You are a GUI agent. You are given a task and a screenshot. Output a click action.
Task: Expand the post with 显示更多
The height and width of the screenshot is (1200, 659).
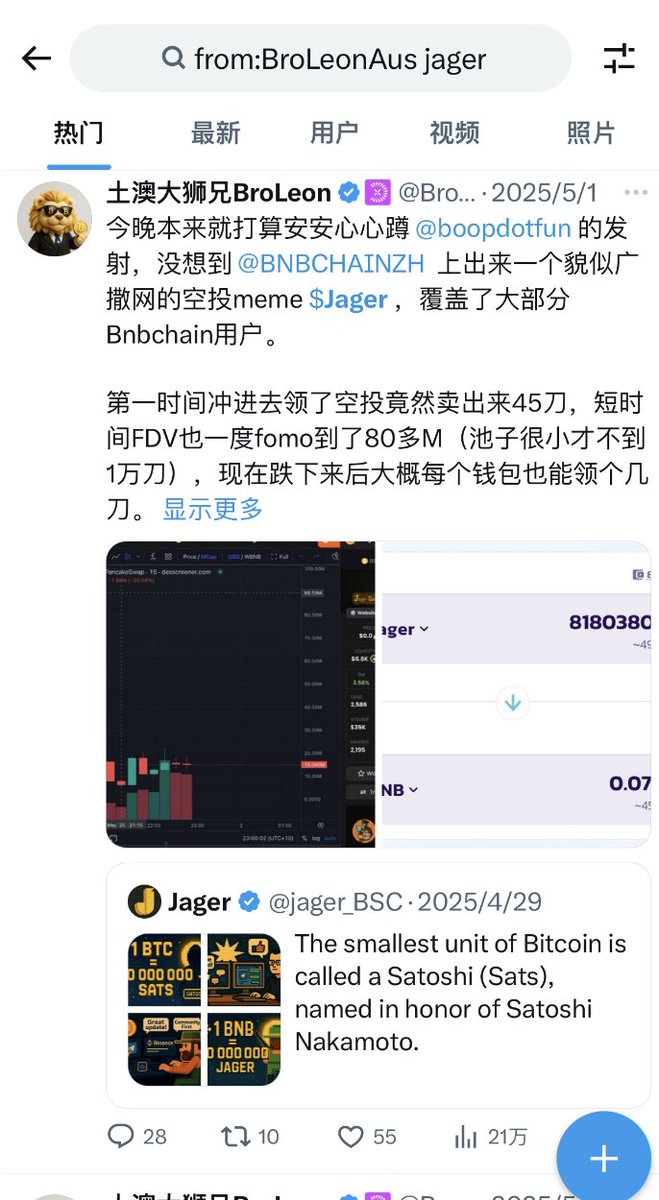(213, 509)
